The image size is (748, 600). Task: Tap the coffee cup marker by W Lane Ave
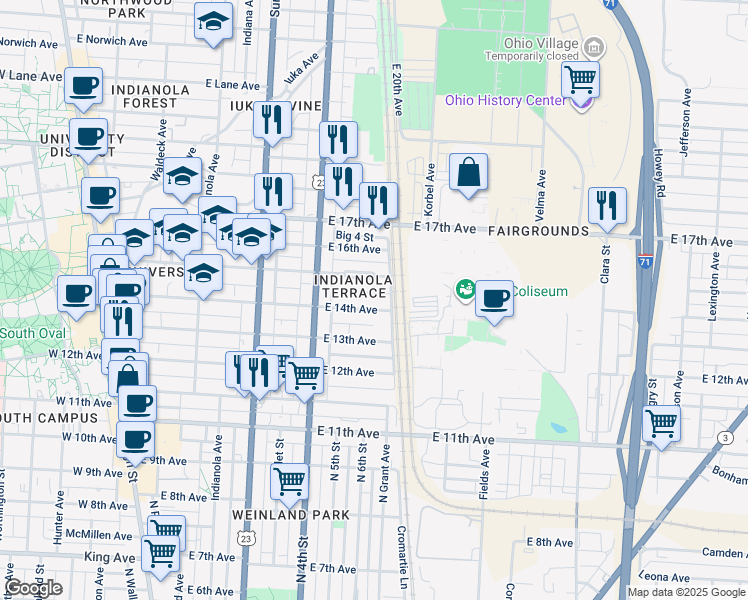coord(83,90)
